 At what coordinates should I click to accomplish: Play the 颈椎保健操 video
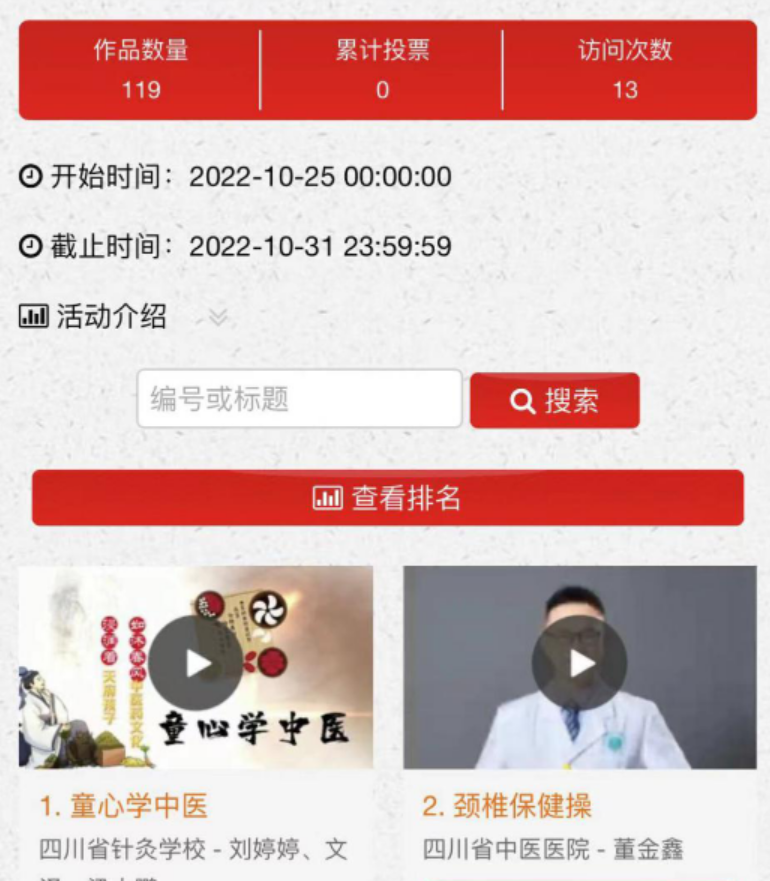(579, 663)
